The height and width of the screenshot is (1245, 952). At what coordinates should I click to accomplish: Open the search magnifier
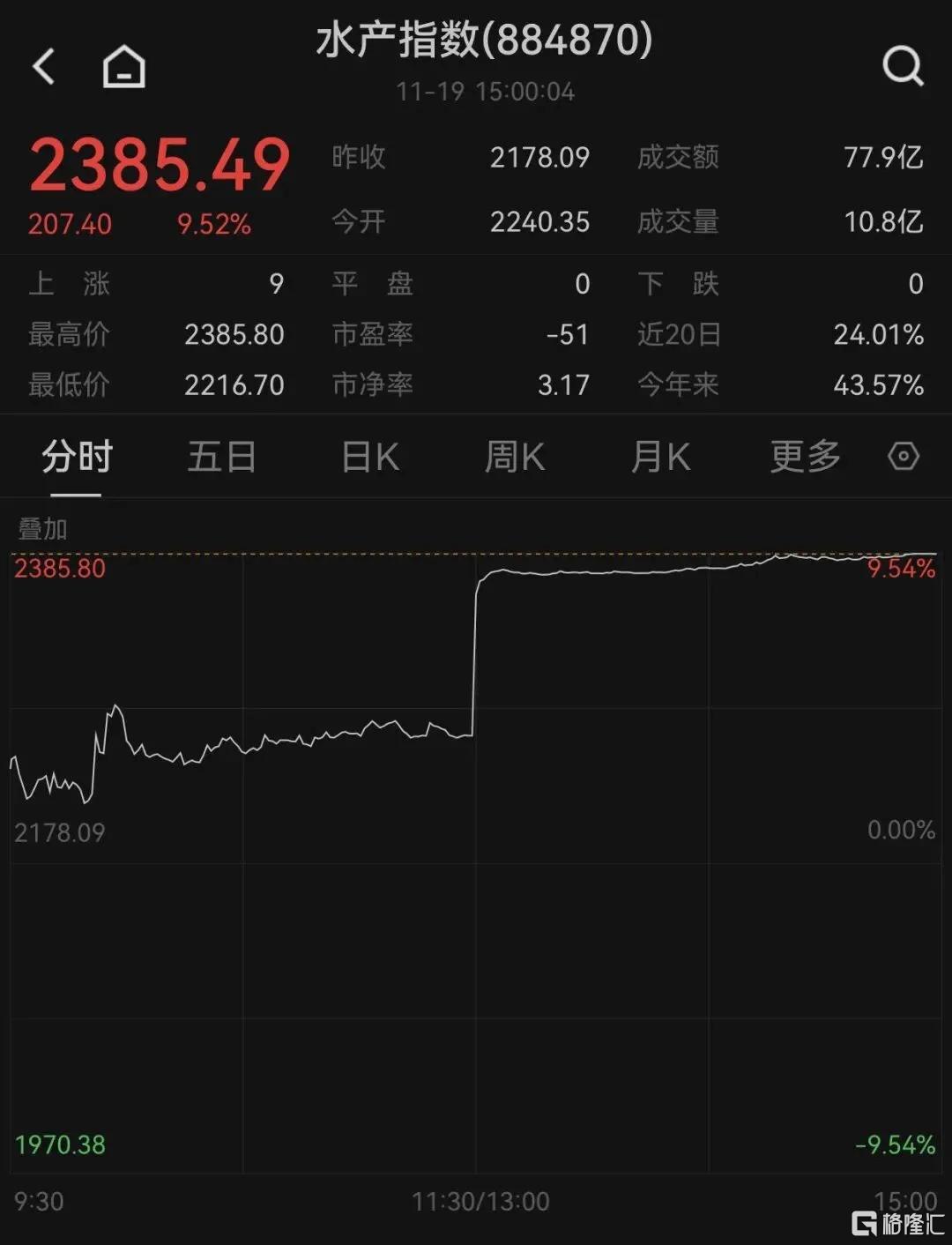click(x=903, y=65)
